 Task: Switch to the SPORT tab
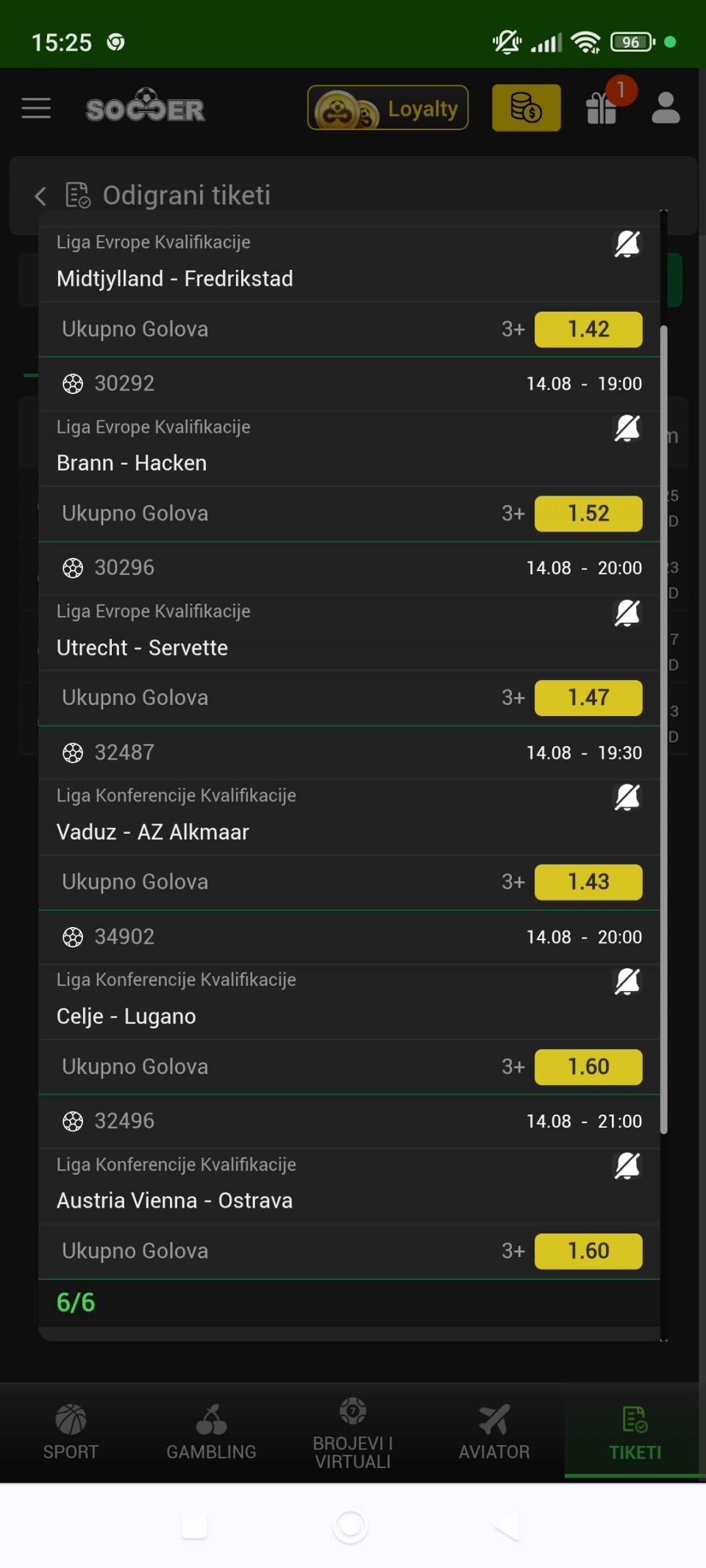(x=71, y=1431)
